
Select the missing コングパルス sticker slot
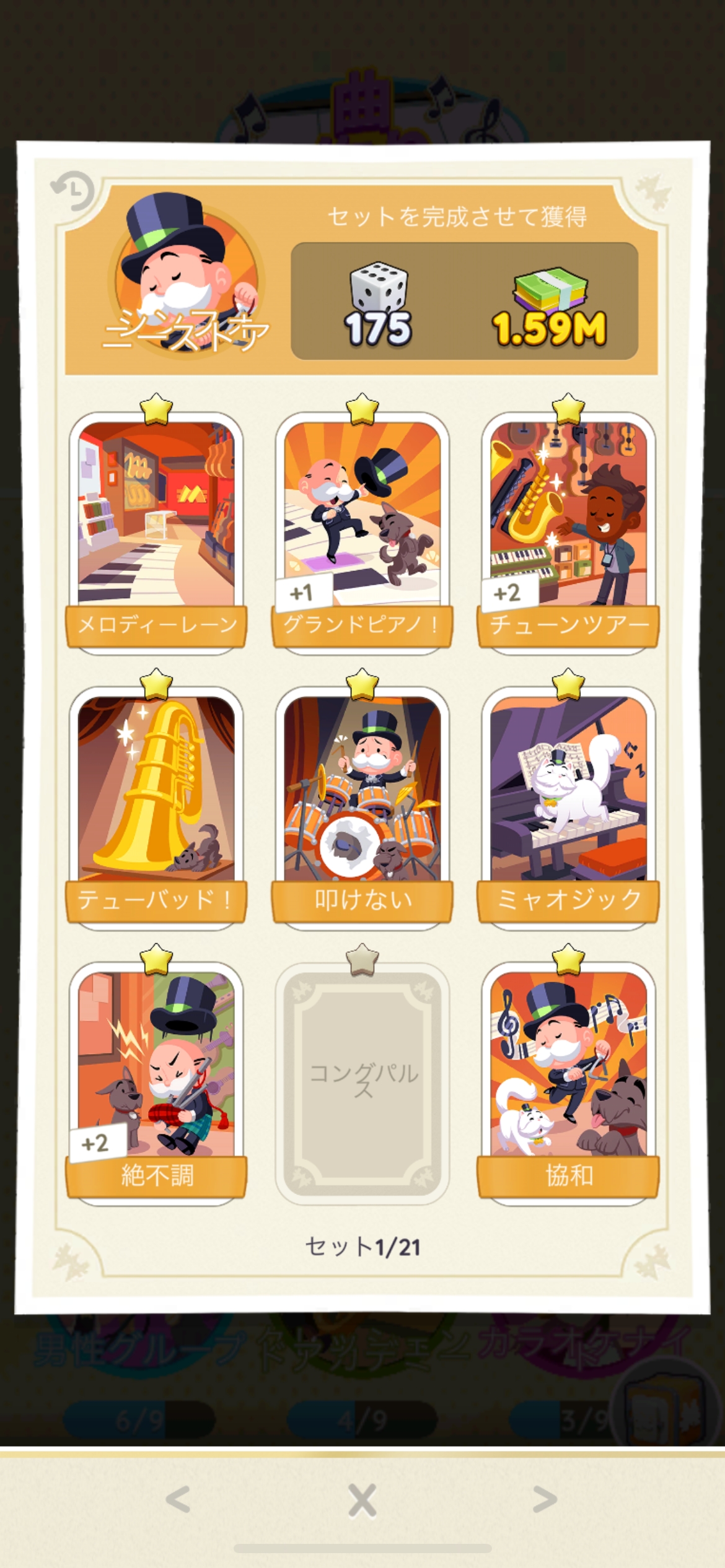362,1083
